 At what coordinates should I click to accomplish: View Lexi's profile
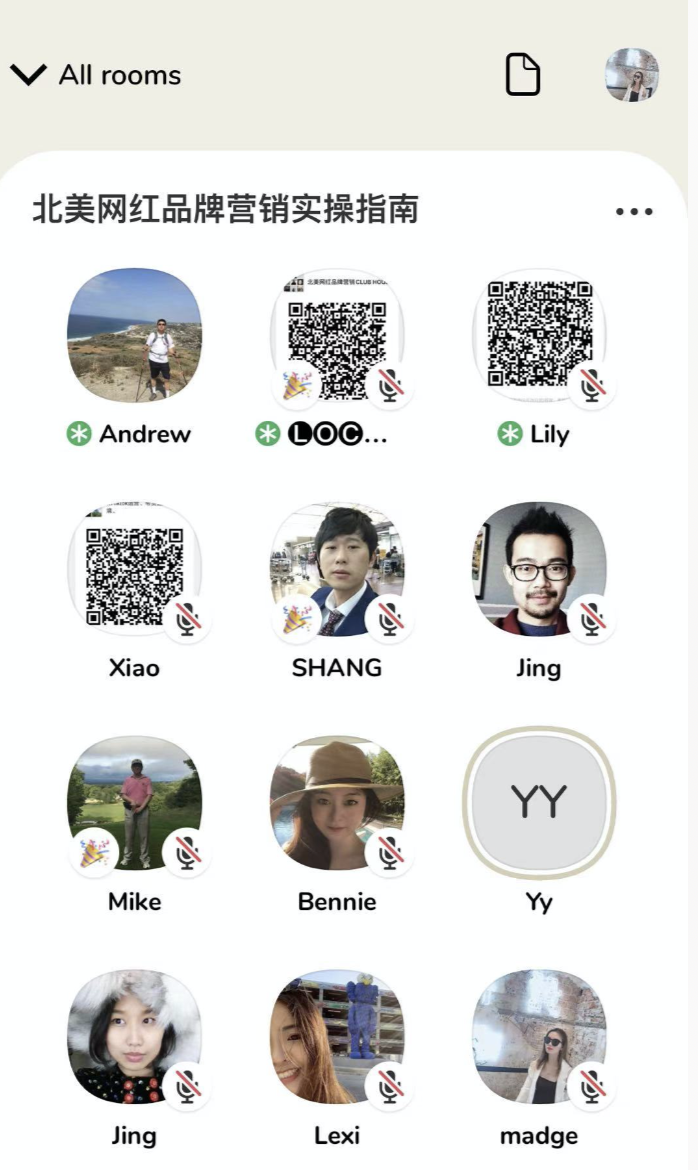click(x=337, y=1036)
